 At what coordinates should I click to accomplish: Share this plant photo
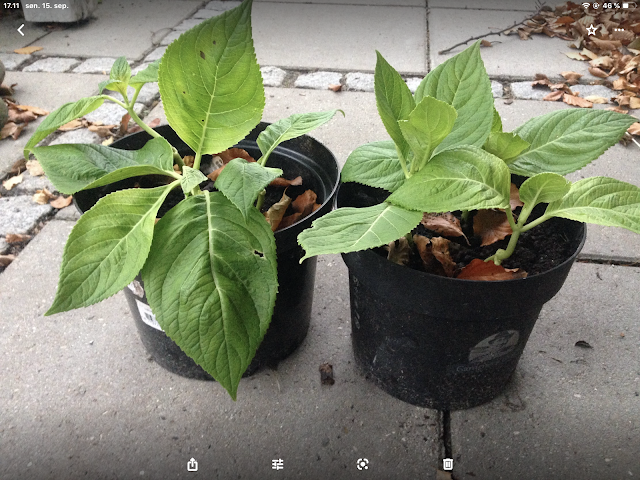tap(192, 464)
